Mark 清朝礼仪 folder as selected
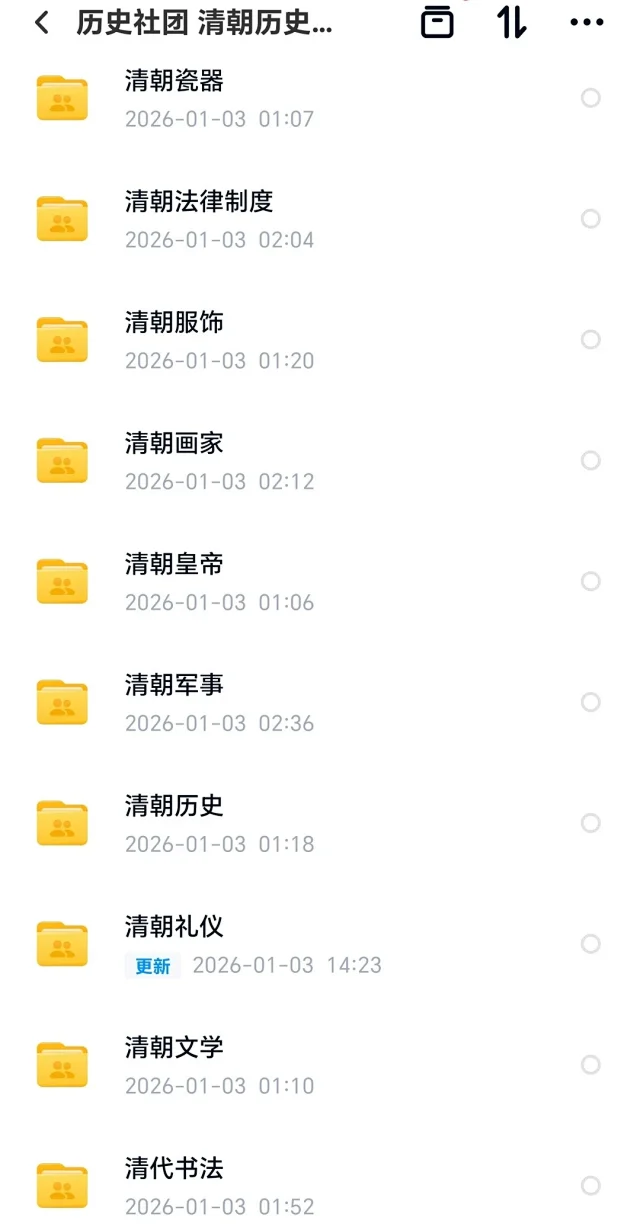This screenshot has height=1230, width=640. pyautogui.click(x=591, y=945)
